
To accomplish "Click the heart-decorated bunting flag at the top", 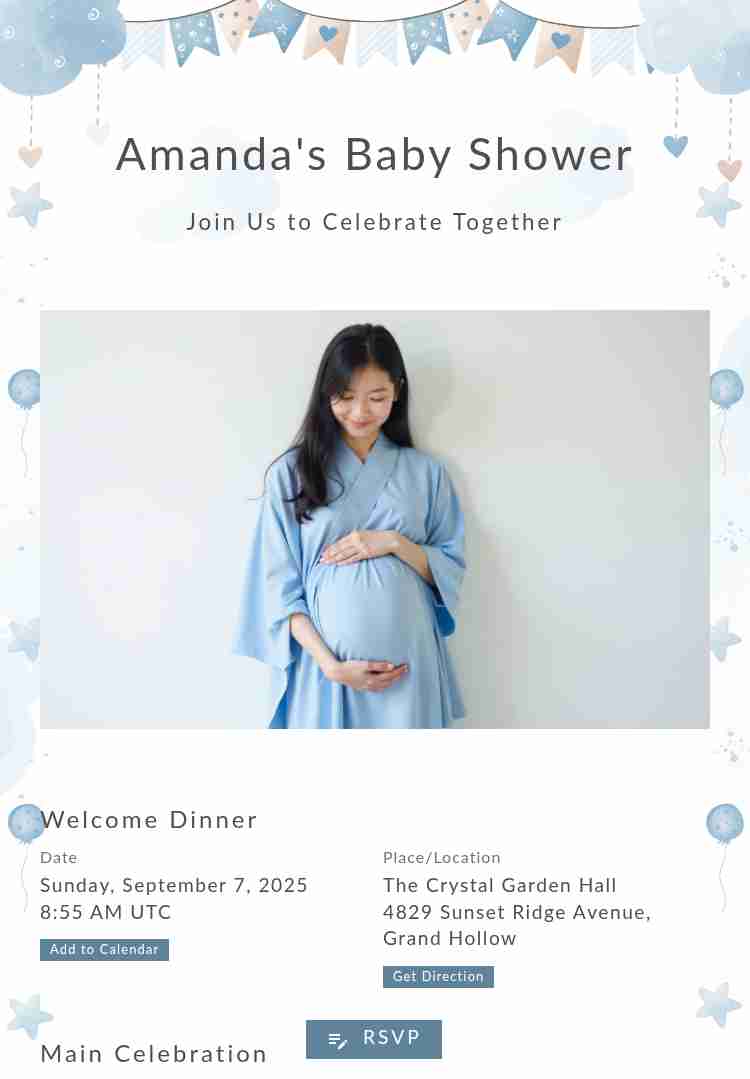I will 328,33.
